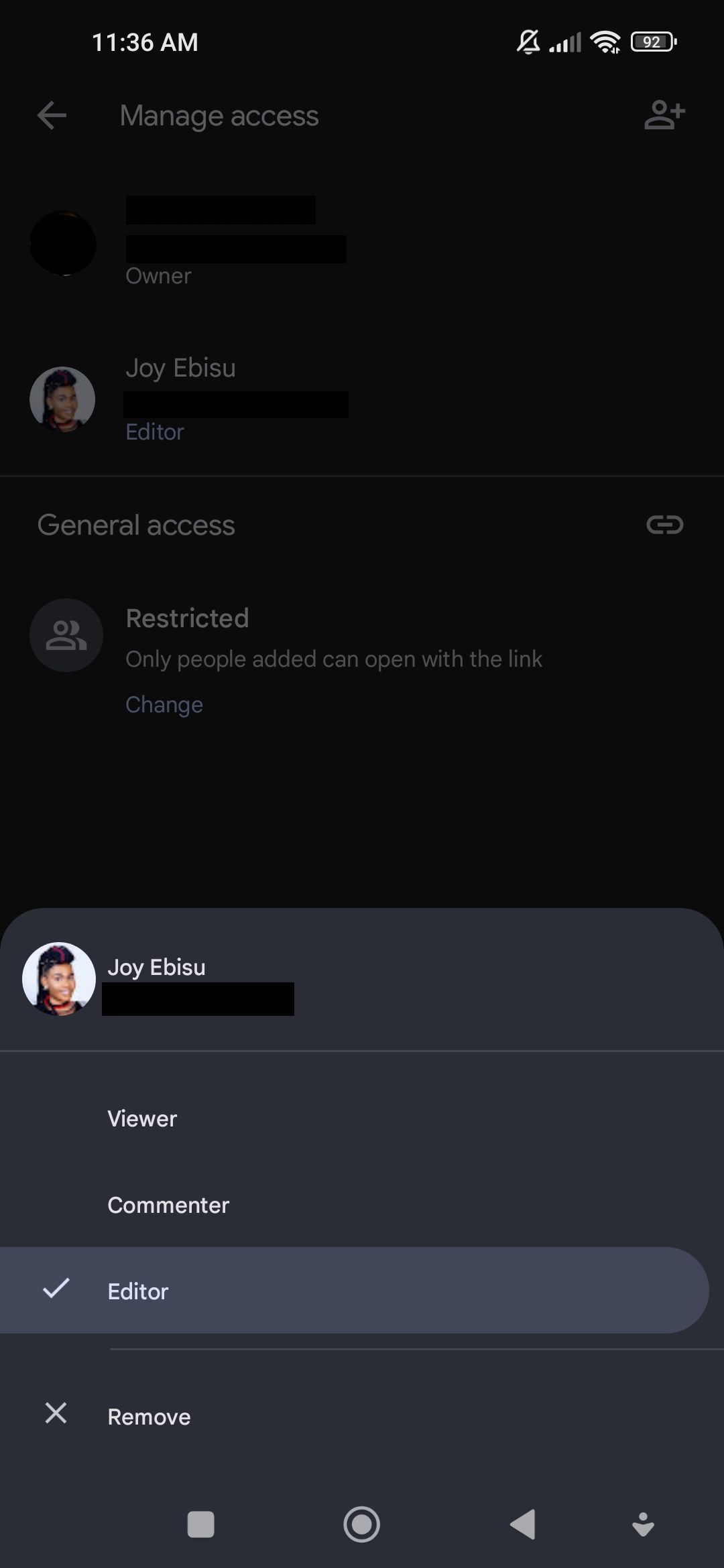Remove Joy Ebisu's access
Screen dimensions: 724x1568
[x=149, y=1417]
